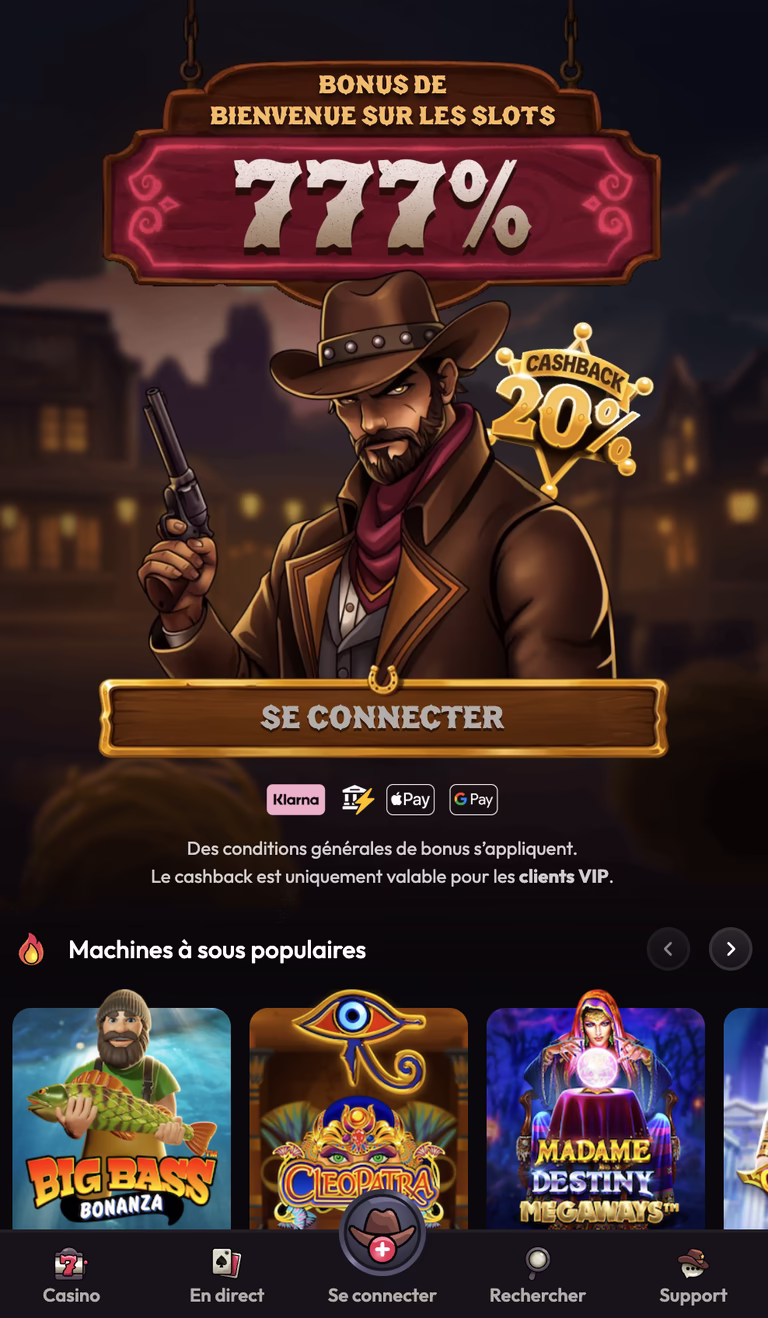Show next popular slot machines
The width and height of the screenshot is (768, 1318).
(730, 949)
